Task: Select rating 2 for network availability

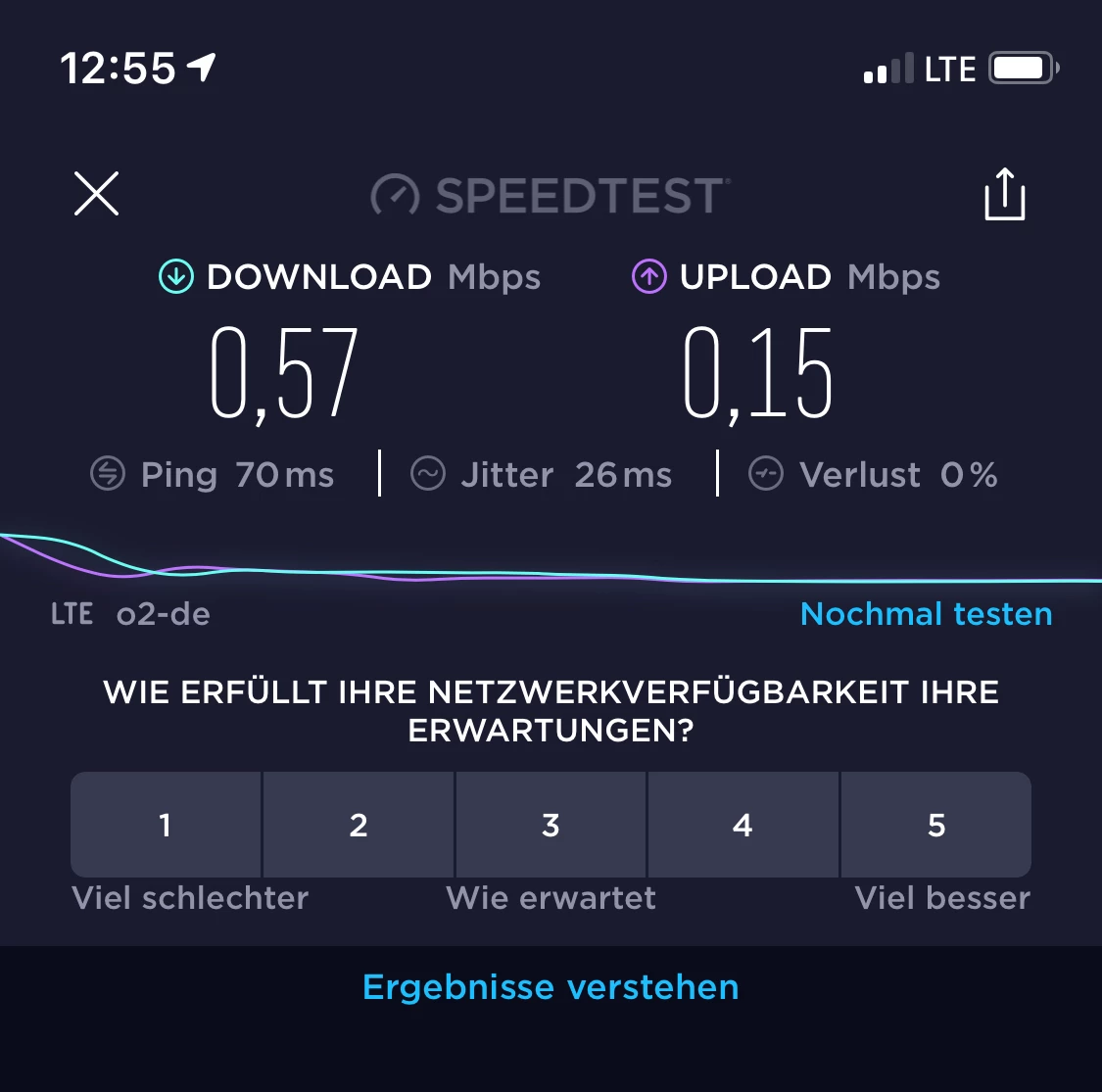Action: coord(359,825)
